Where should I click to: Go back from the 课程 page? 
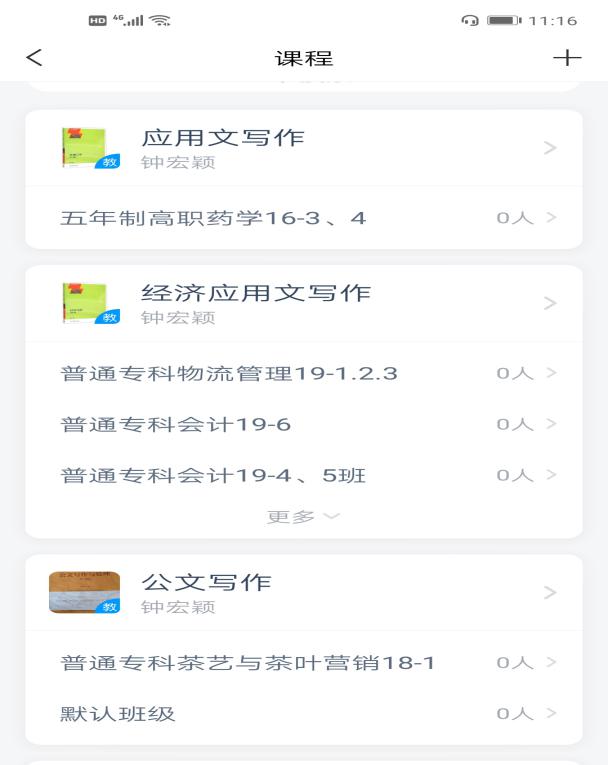pos(34,58)
